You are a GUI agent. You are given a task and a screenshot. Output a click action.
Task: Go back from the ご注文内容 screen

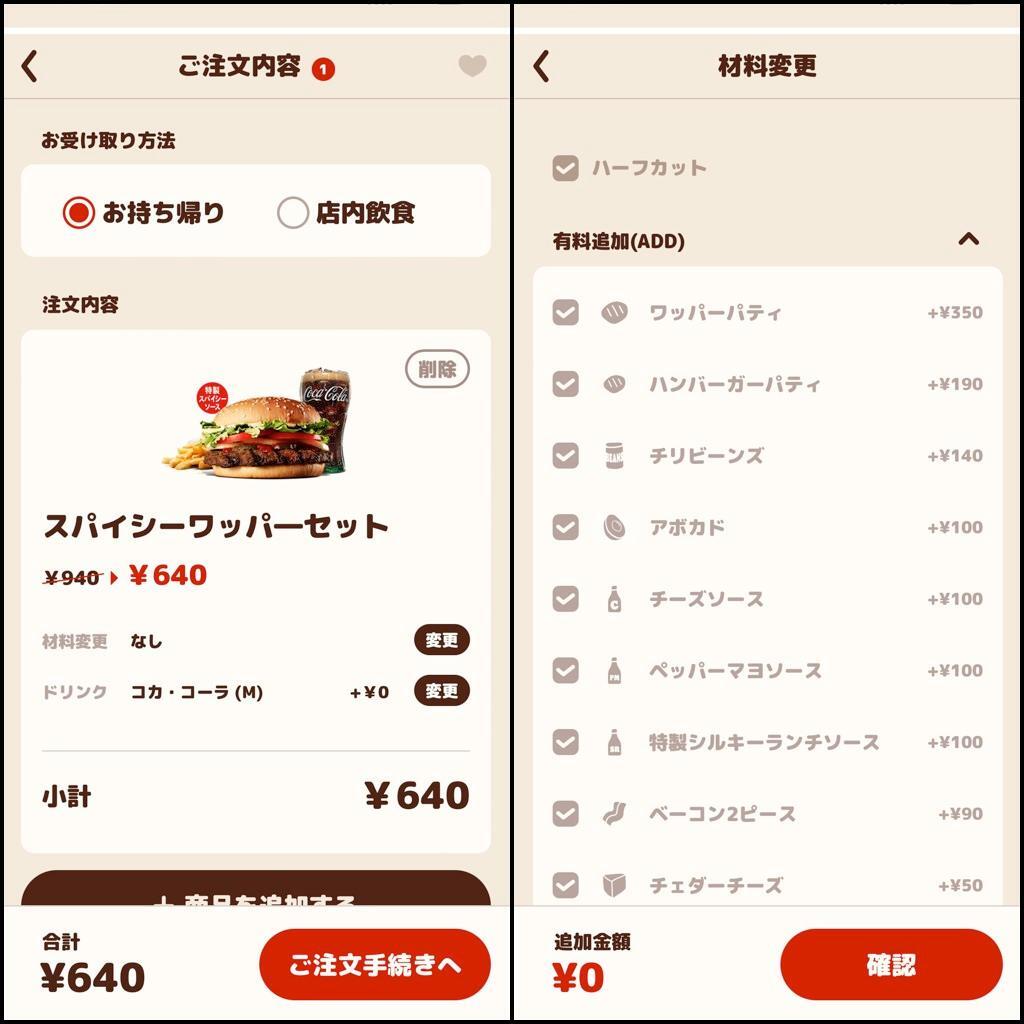pos(30,67)
